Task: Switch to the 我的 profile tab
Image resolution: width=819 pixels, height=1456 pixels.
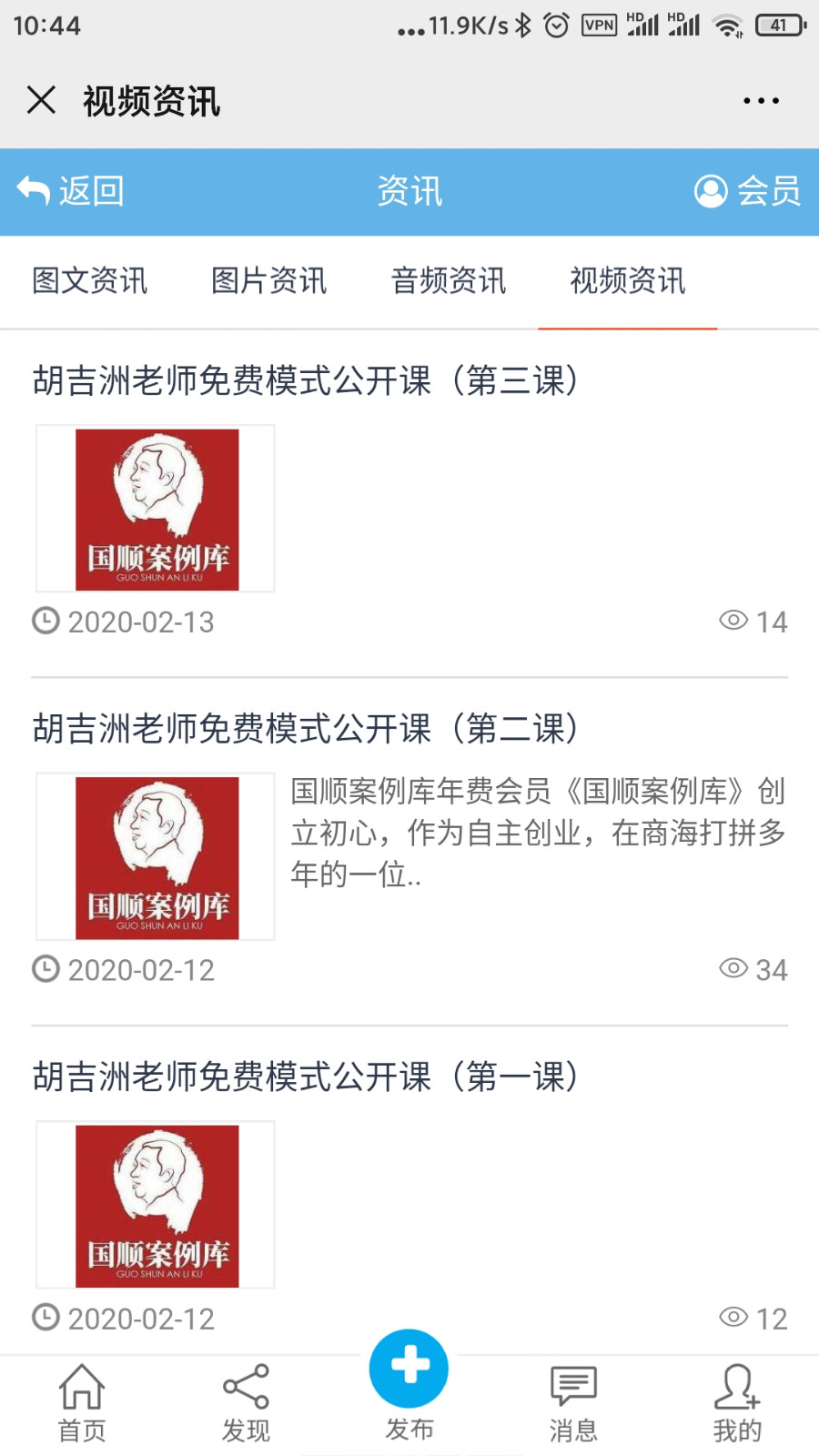Action: [x=737, y=1404]
